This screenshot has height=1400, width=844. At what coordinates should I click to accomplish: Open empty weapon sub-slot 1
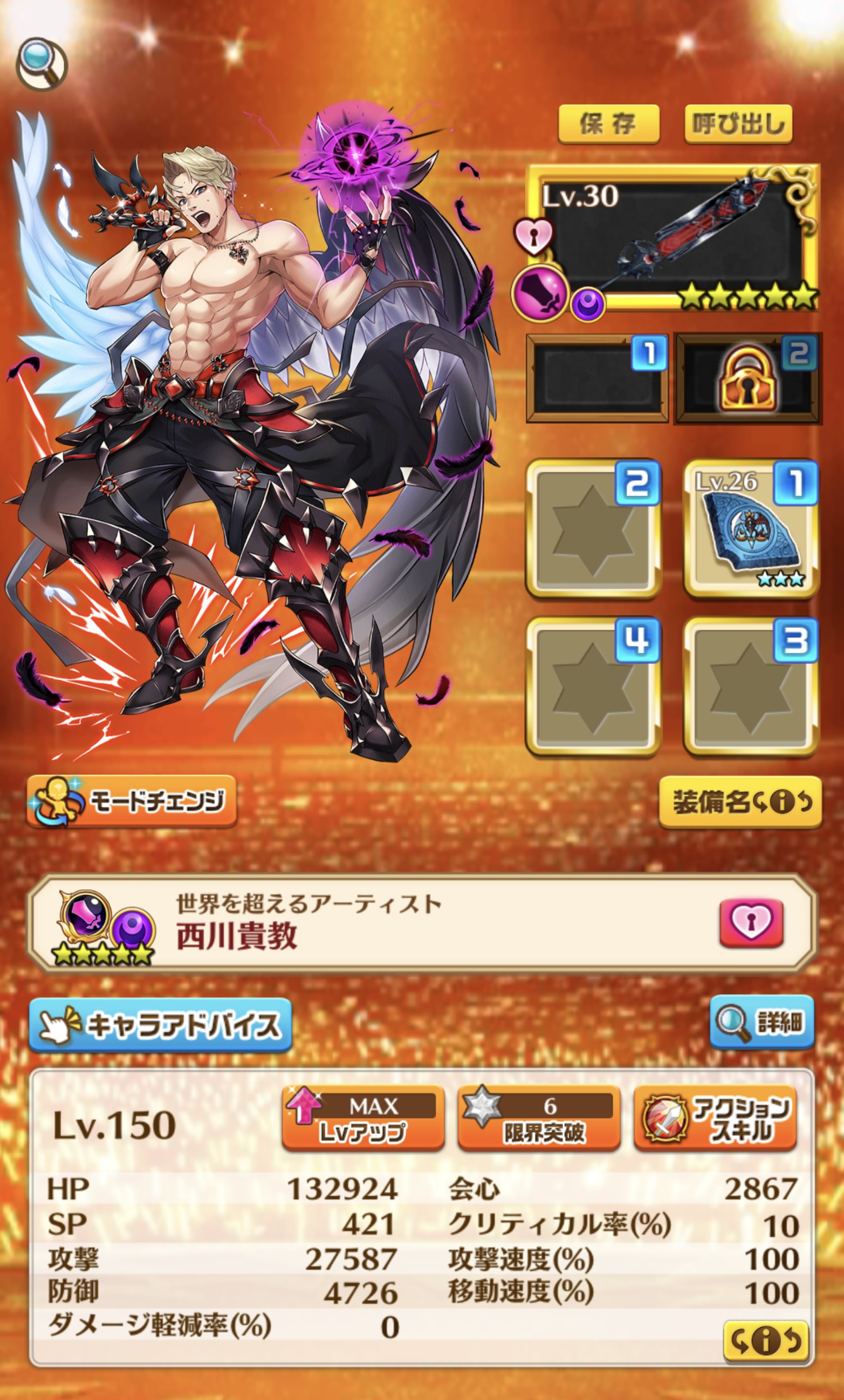click(597, 379)
